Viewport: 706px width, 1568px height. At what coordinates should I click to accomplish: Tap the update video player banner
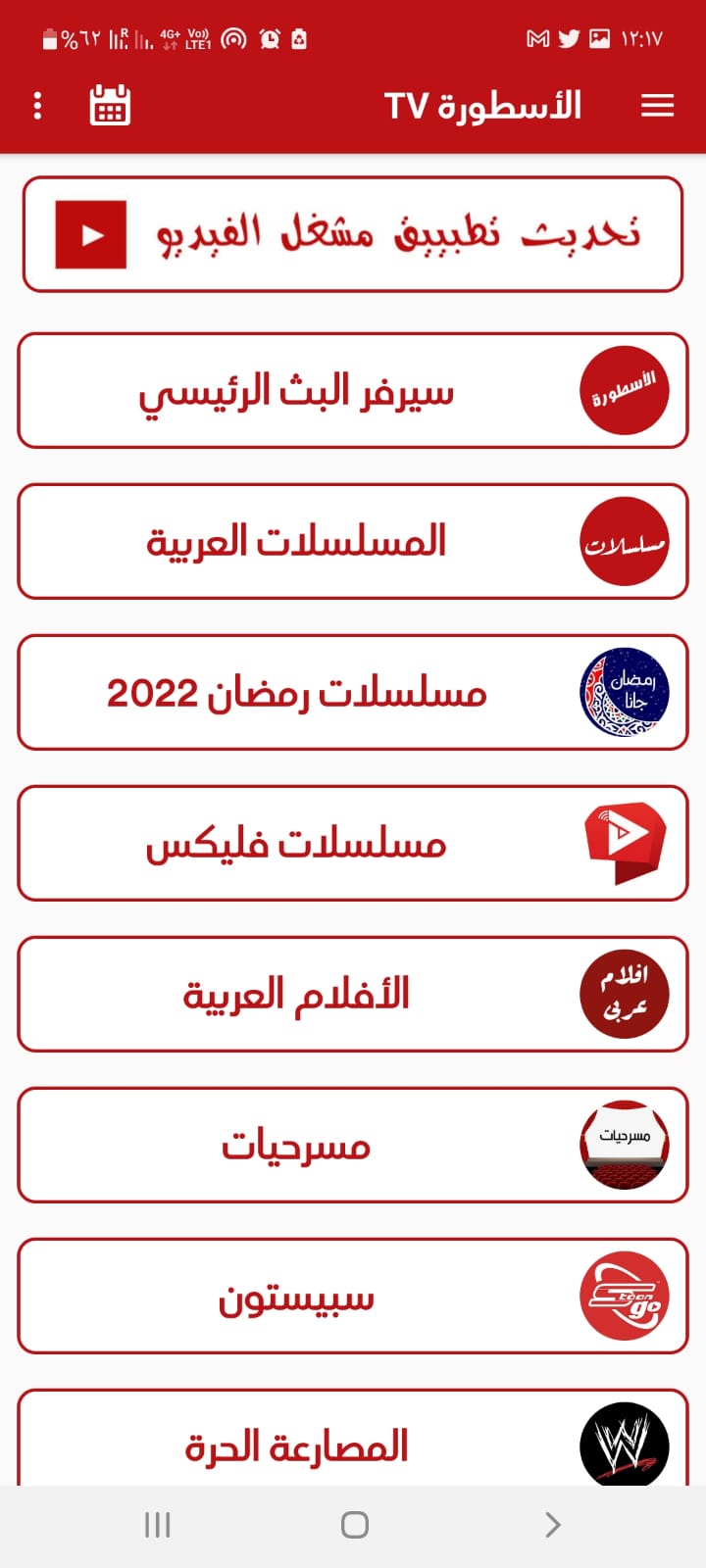tap(353, 233)
